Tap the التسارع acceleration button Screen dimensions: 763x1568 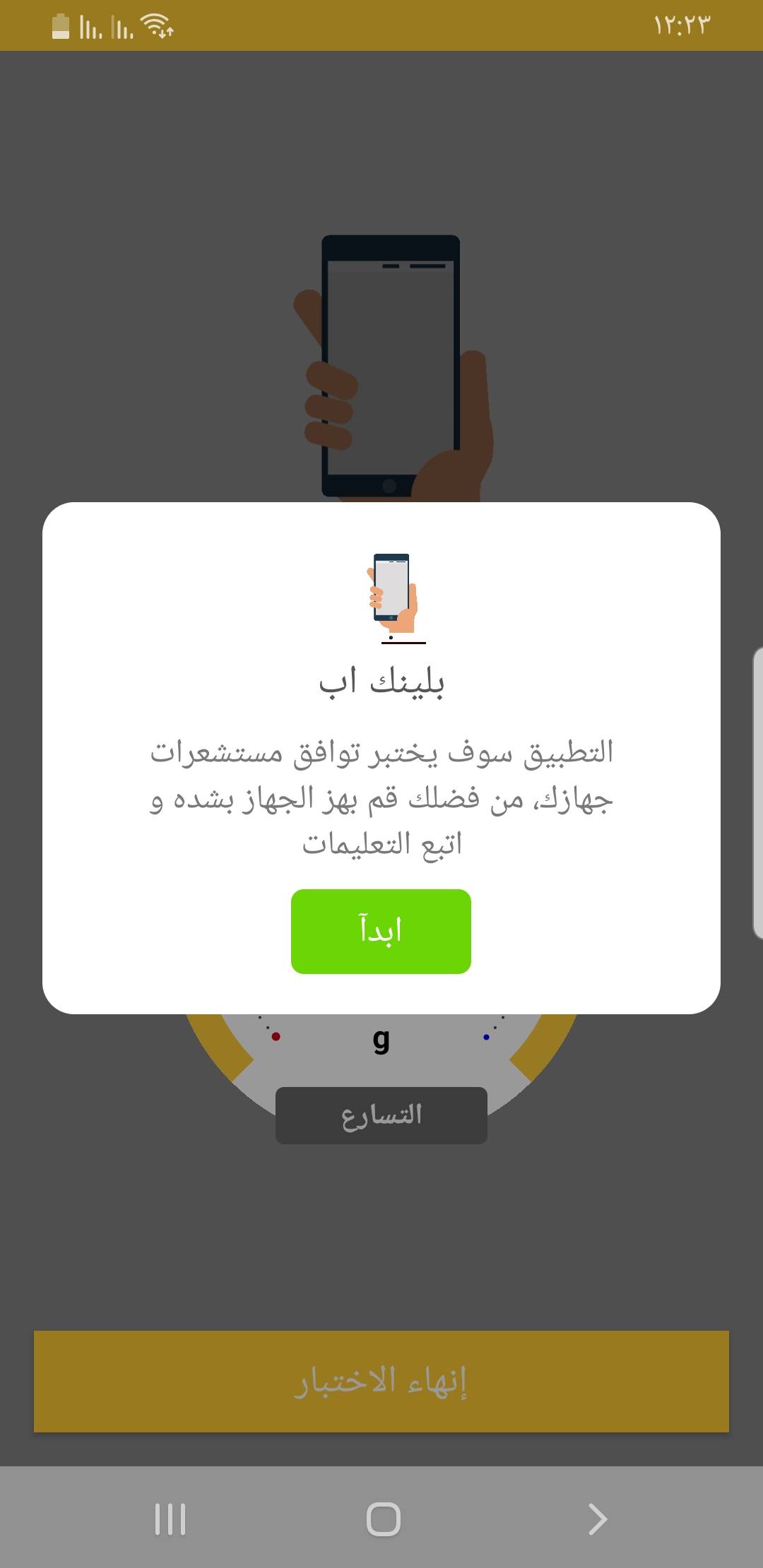(381, 1115)
